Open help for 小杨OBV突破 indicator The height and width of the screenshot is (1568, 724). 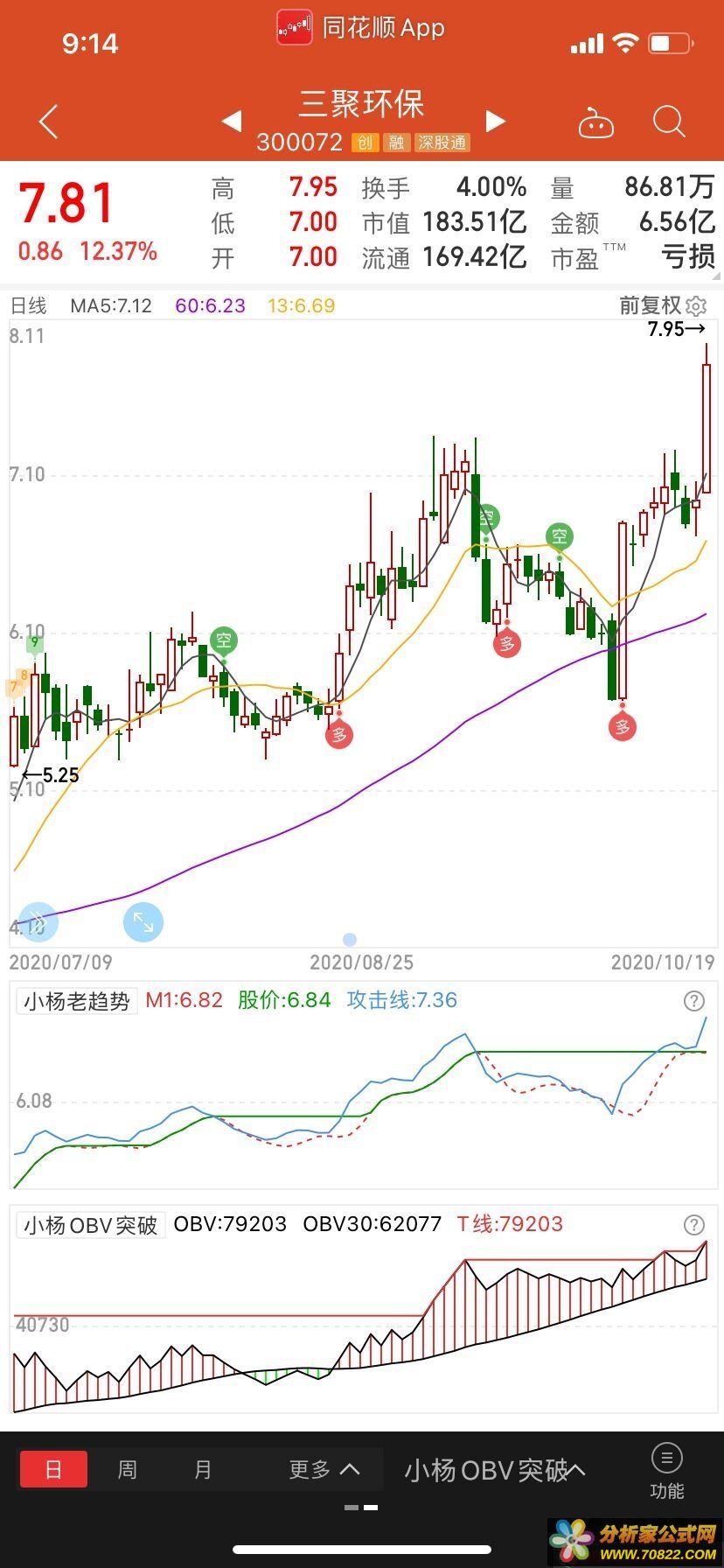point(693,1225)
